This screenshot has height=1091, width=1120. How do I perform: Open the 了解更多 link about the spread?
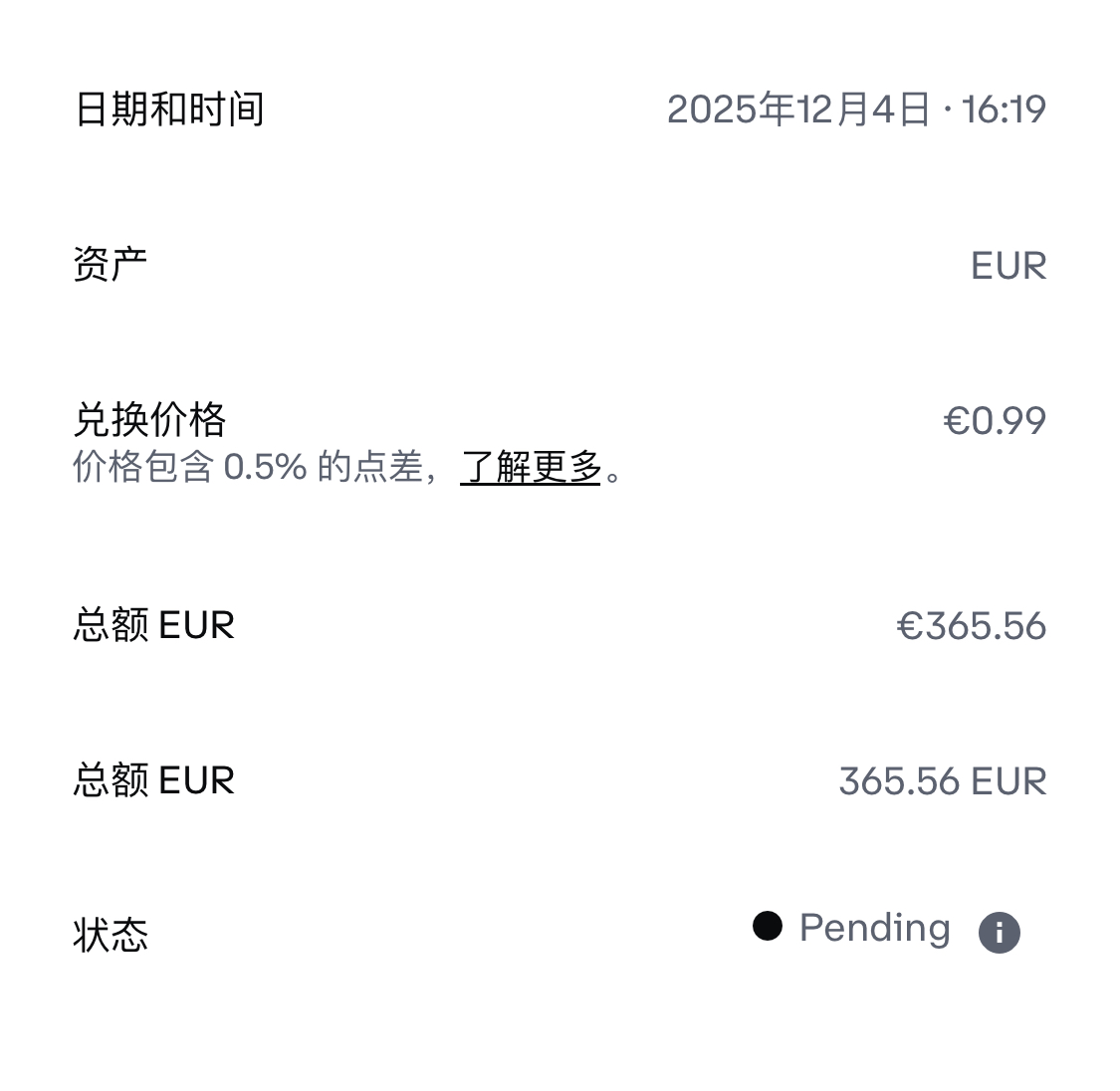531,466
